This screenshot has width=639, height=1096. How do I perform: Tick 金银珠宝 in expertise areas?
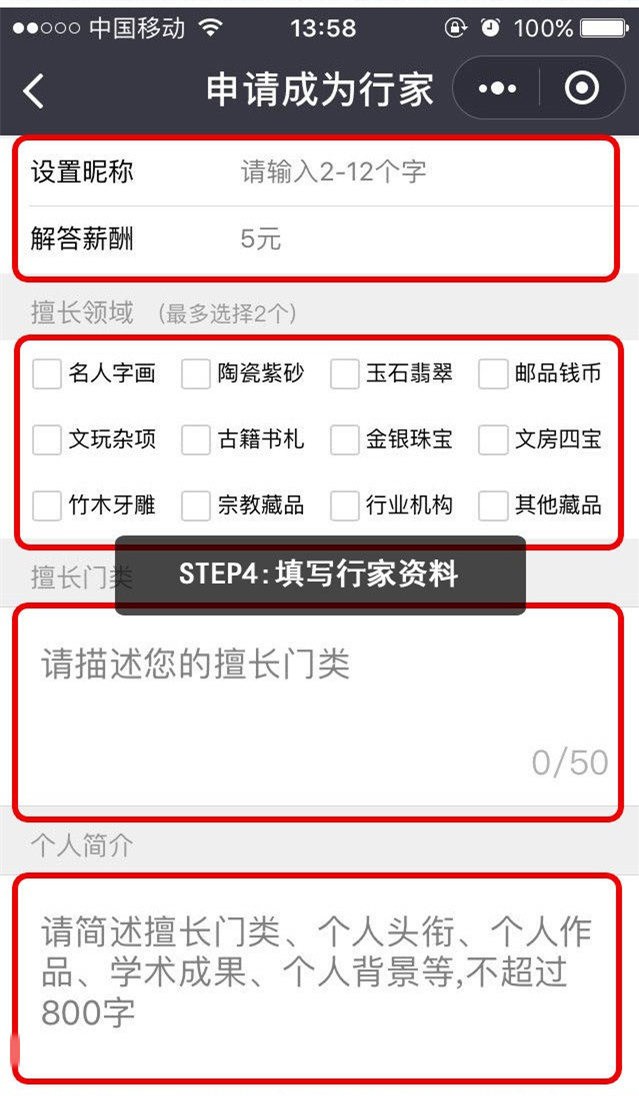[344, 440]
